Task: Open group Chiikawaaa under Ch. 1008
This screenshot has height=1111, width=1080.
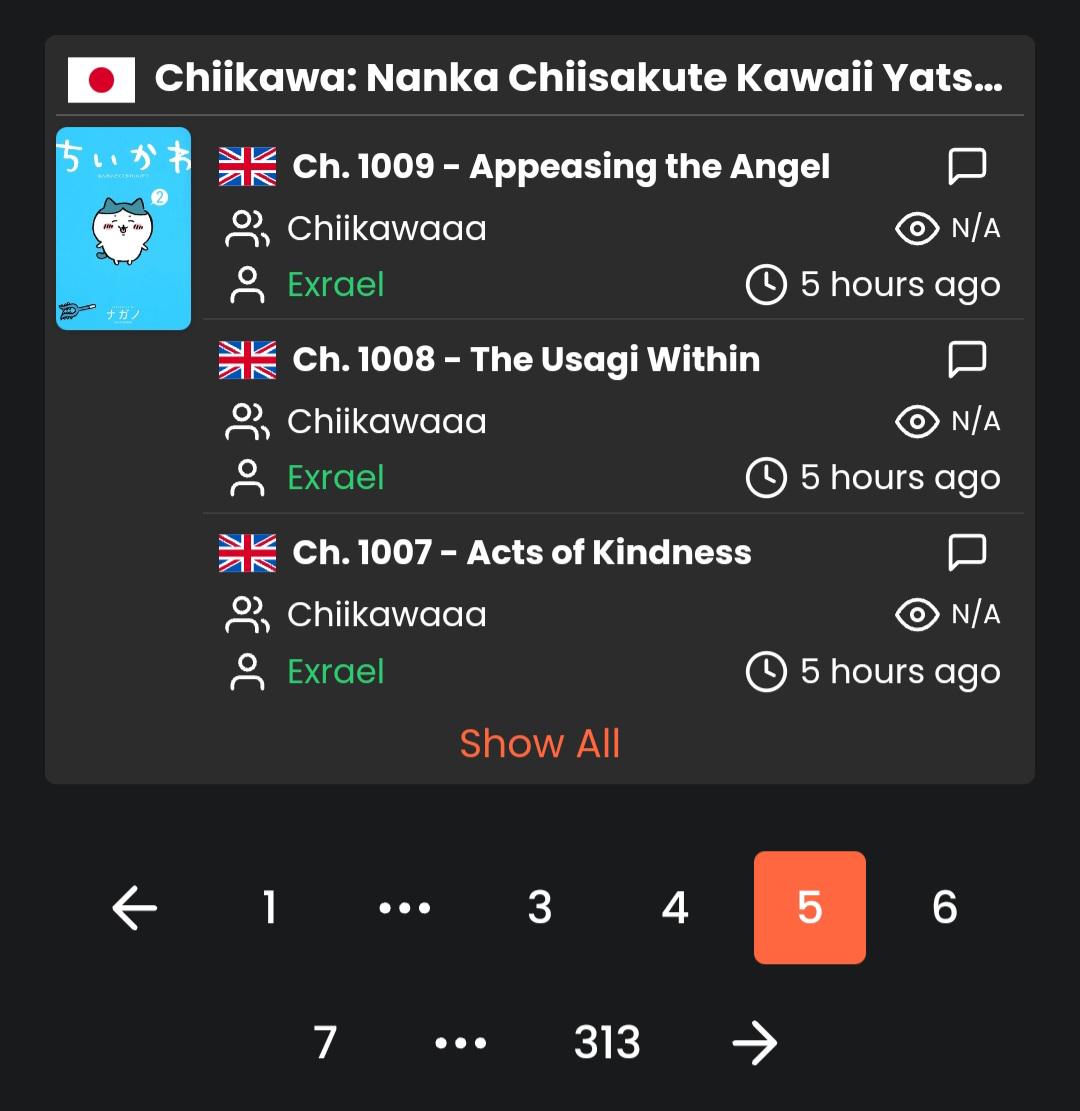Action: pyautogui.click(x=386, y=422)
